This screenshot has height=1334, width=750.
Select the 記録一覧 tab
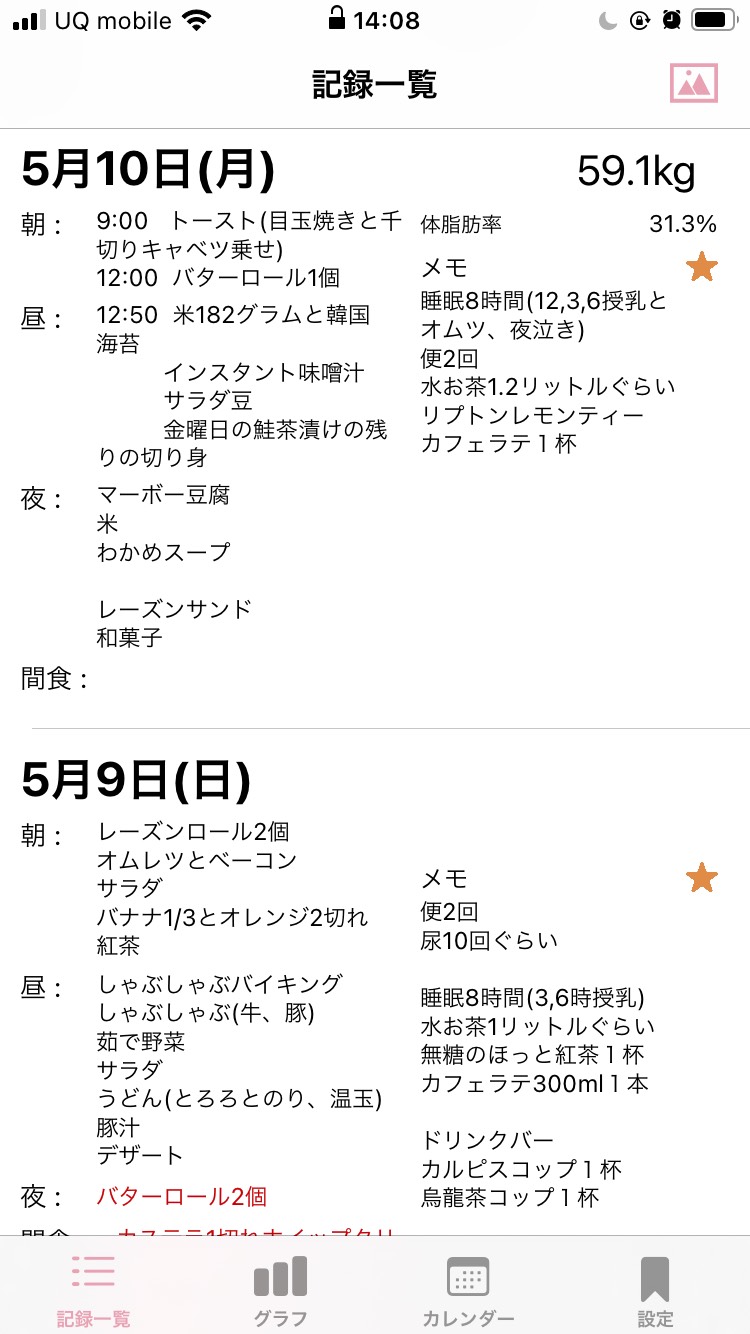[x=93, y=1290]
